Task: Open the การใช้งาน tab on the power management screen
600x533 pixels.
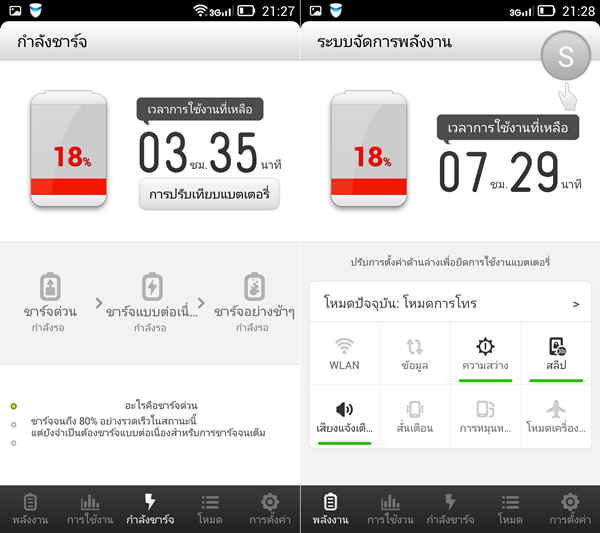Action: click(389, 509)
